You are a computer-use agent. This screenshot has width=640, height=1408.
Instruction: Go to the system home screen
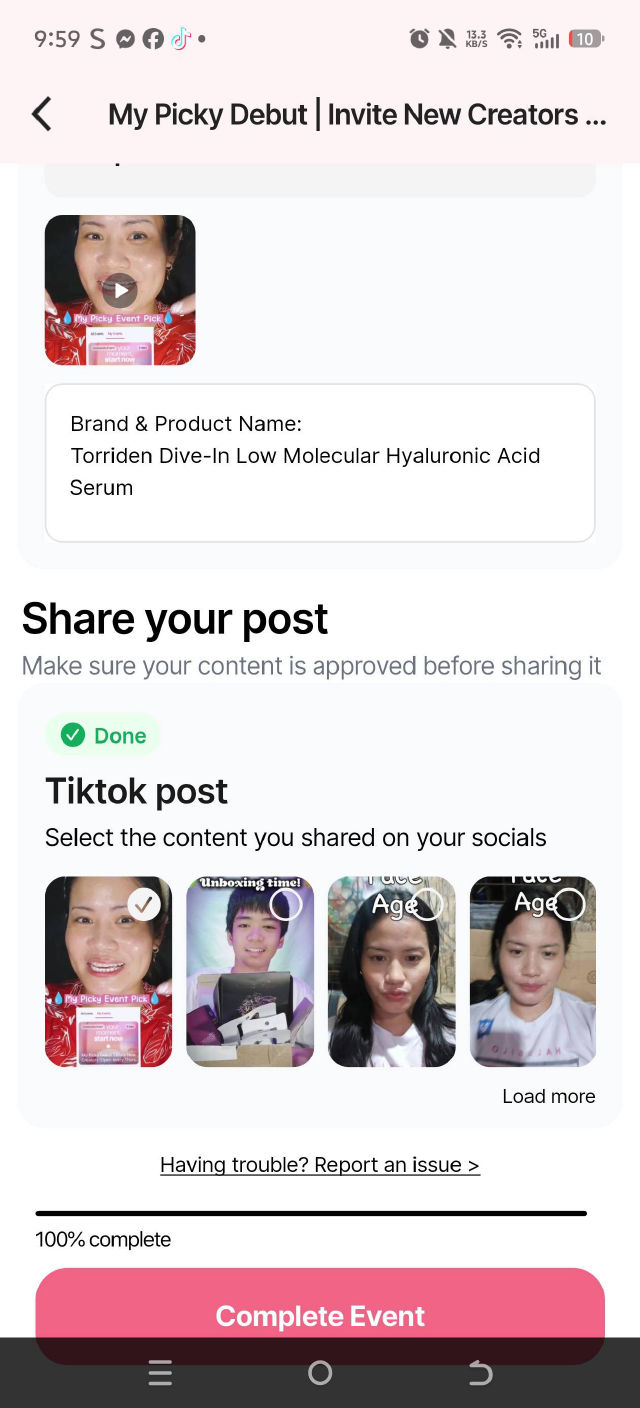tap(320, 1373)
